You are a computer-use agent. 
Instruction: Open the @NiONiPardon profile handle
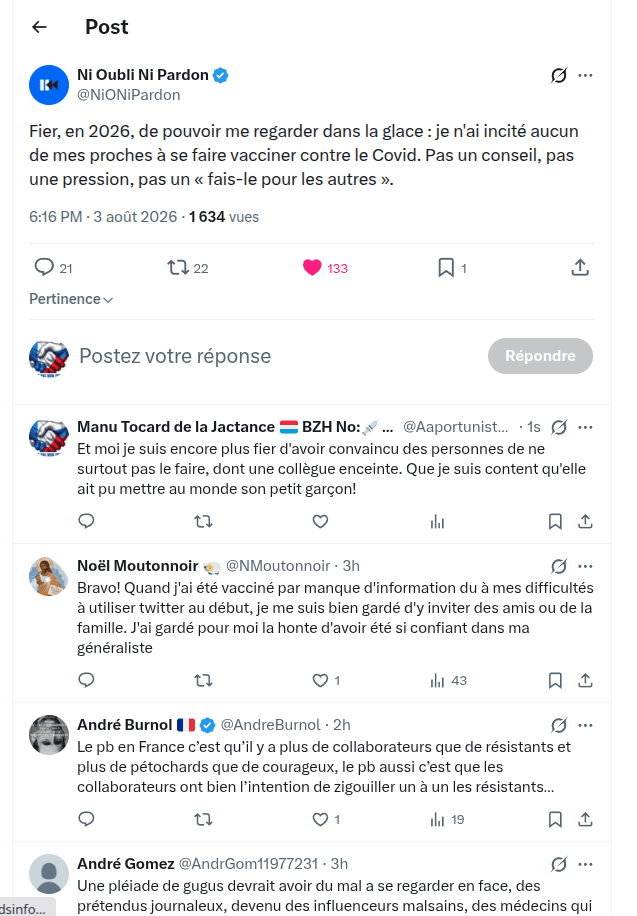pos(129,95)
